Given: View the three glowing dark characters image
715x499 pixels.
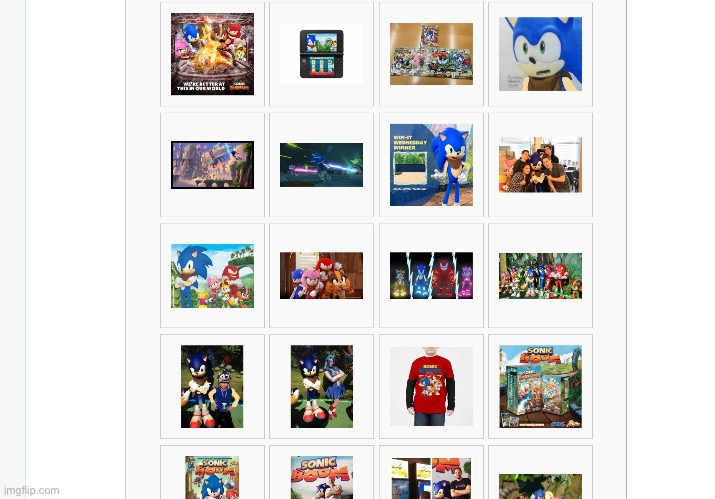Looking at the screenshot, I should 431,276.
